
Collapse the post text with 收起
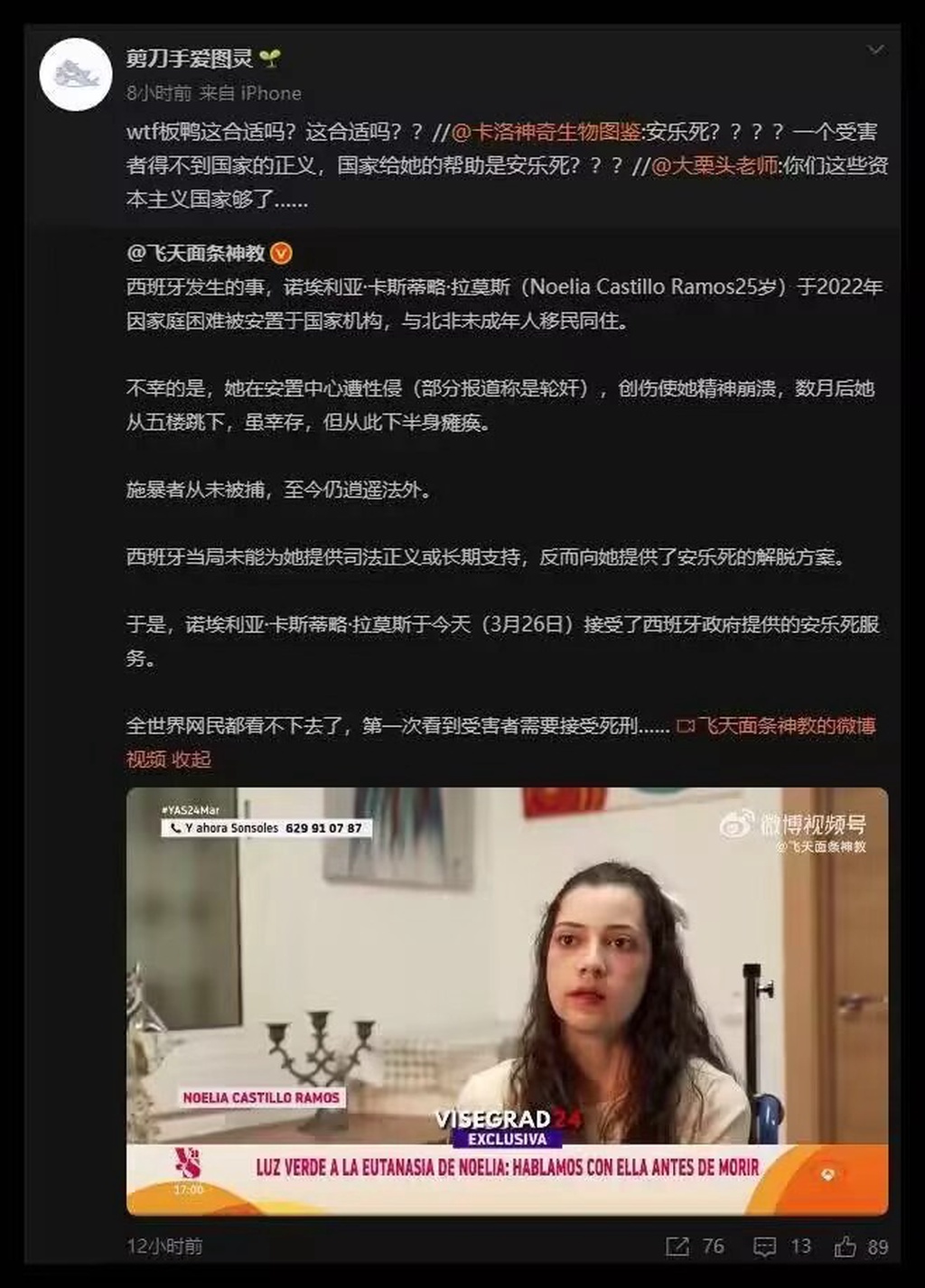(192, 760)
